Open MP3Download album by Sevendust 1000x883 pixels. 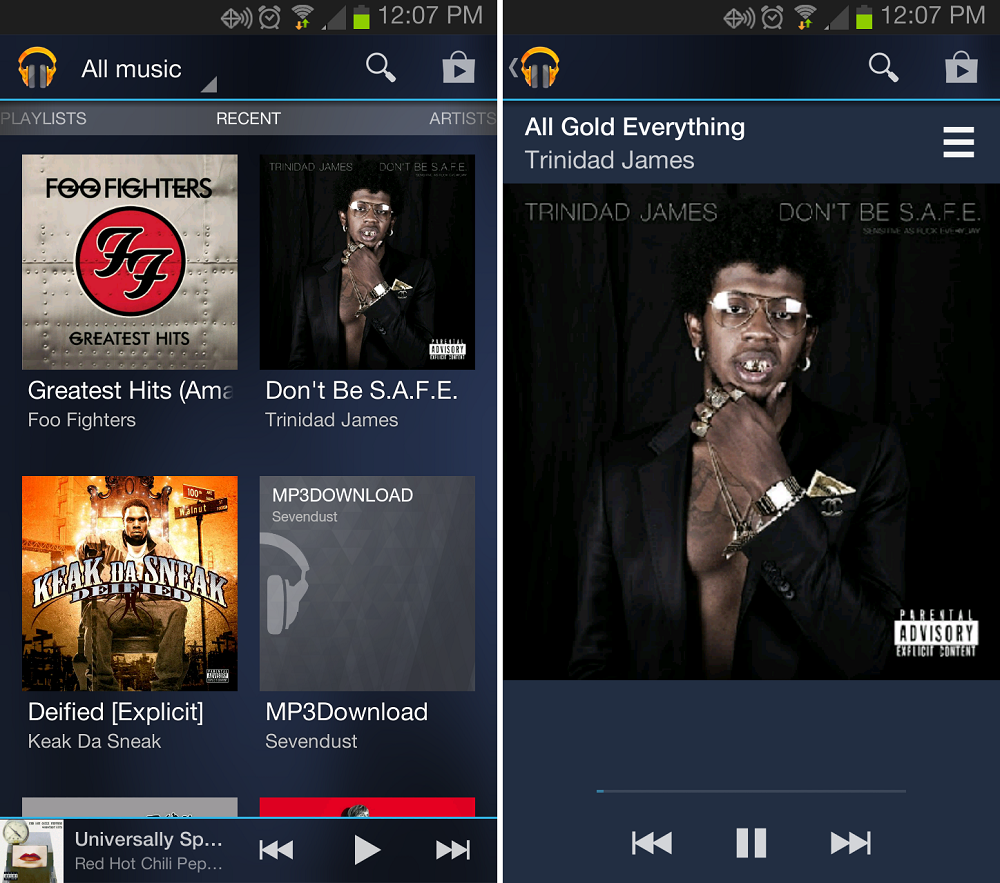click(x=367, y=583)
